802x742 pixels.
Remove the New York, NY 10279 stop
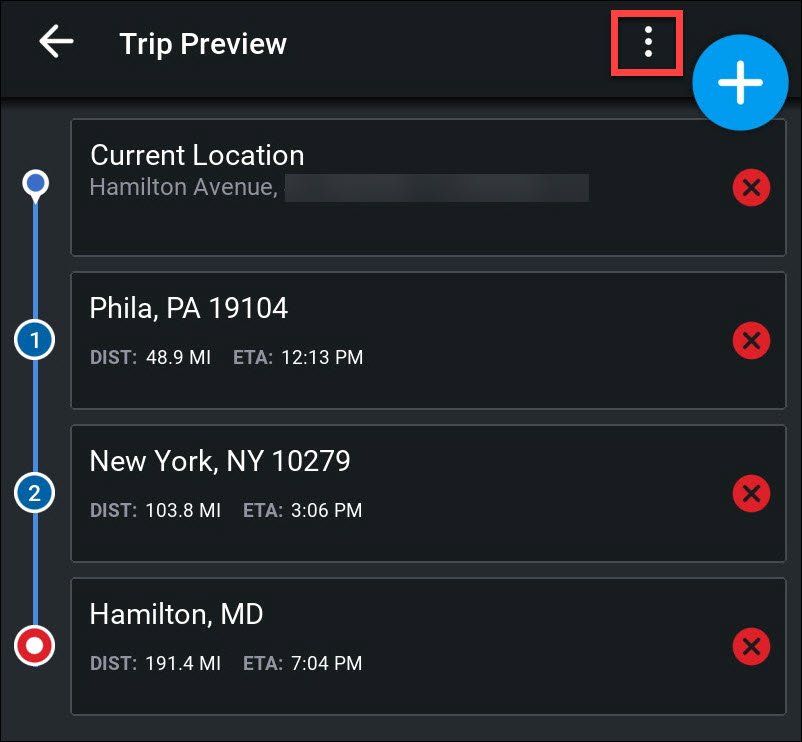click(x=752, y=493)
